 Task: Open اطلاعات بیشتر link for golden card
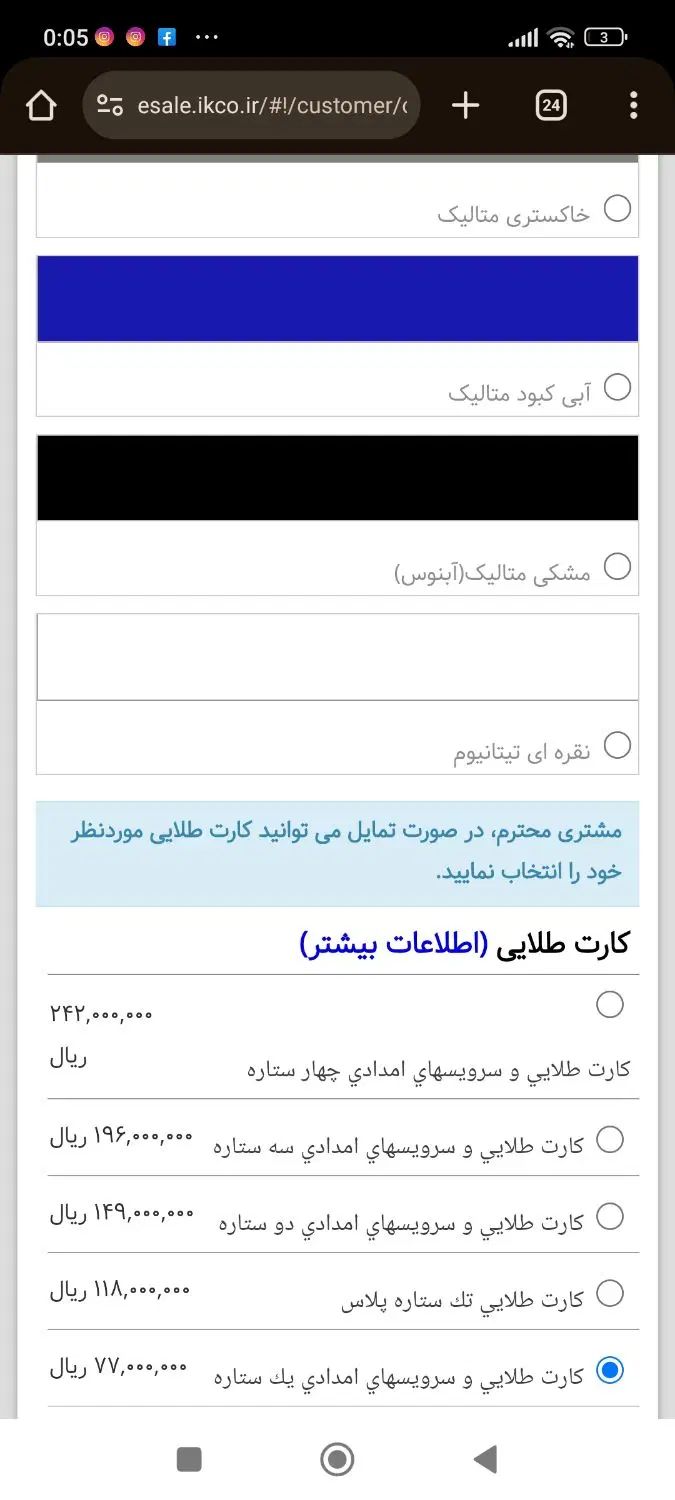(x=392, y=943)
